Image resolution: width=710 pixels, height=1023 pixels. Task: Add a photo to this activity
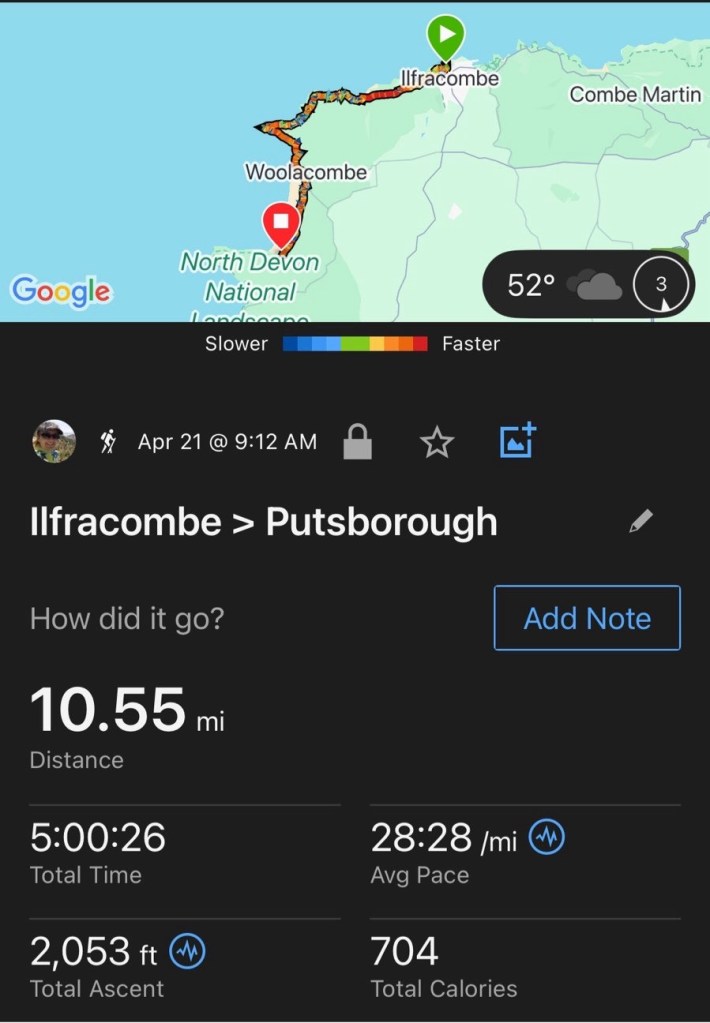pyautogui.click(x=518, y=441)
